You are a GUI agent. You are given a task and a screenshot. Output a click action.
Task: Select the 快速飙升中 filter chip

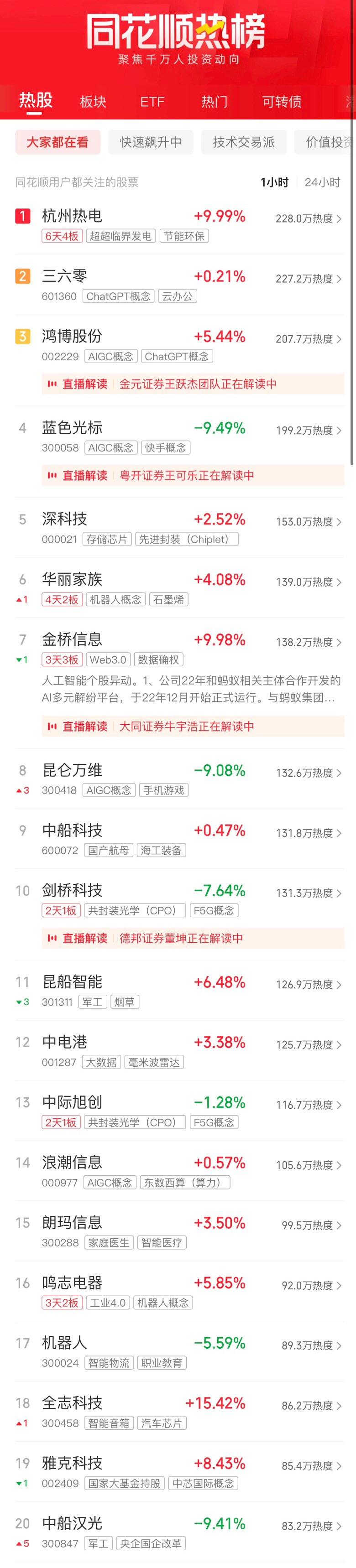click(151, 142)
